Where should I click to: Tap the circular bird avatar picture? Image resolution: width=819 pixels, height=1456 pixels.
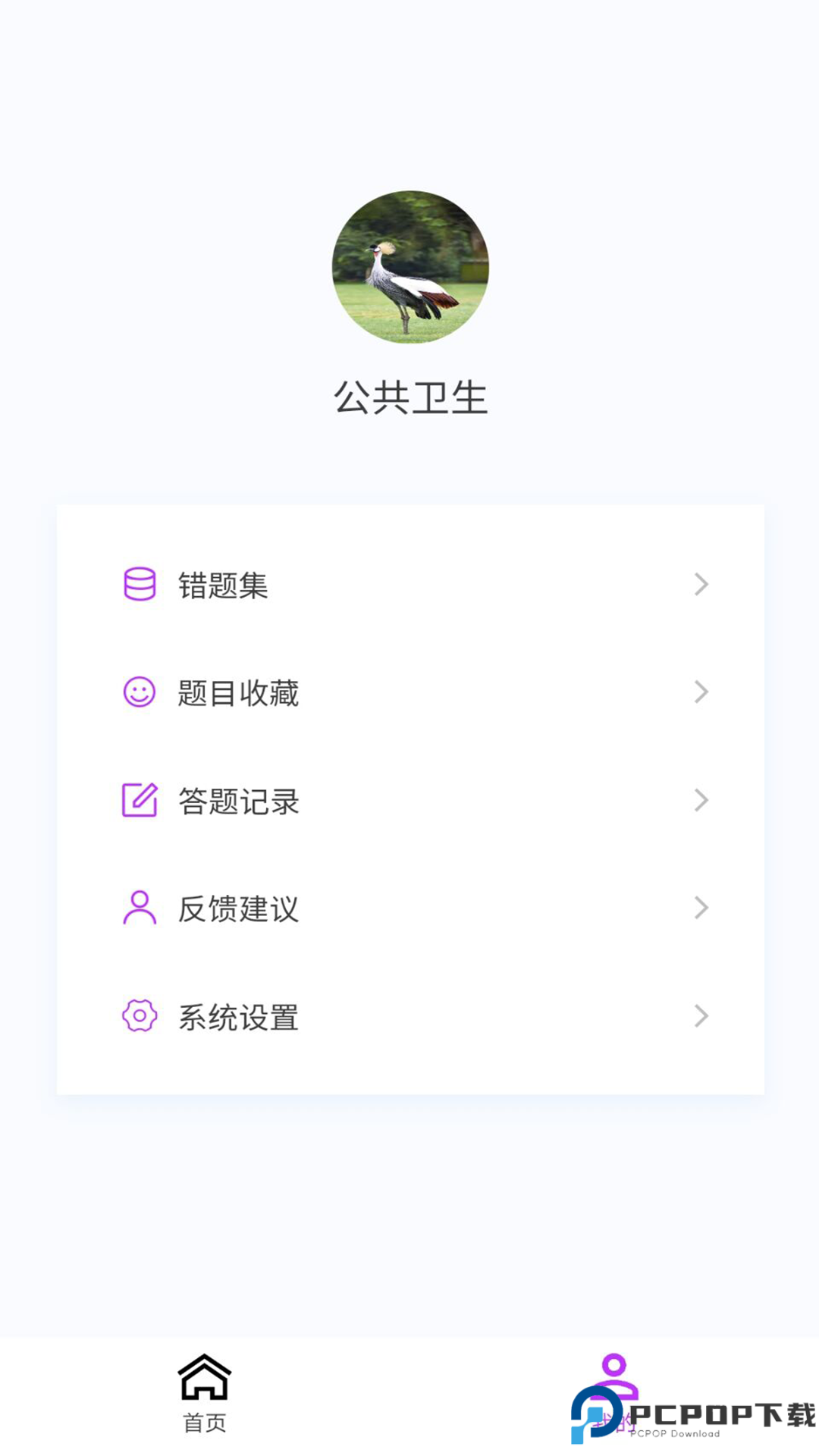(409, 267)
